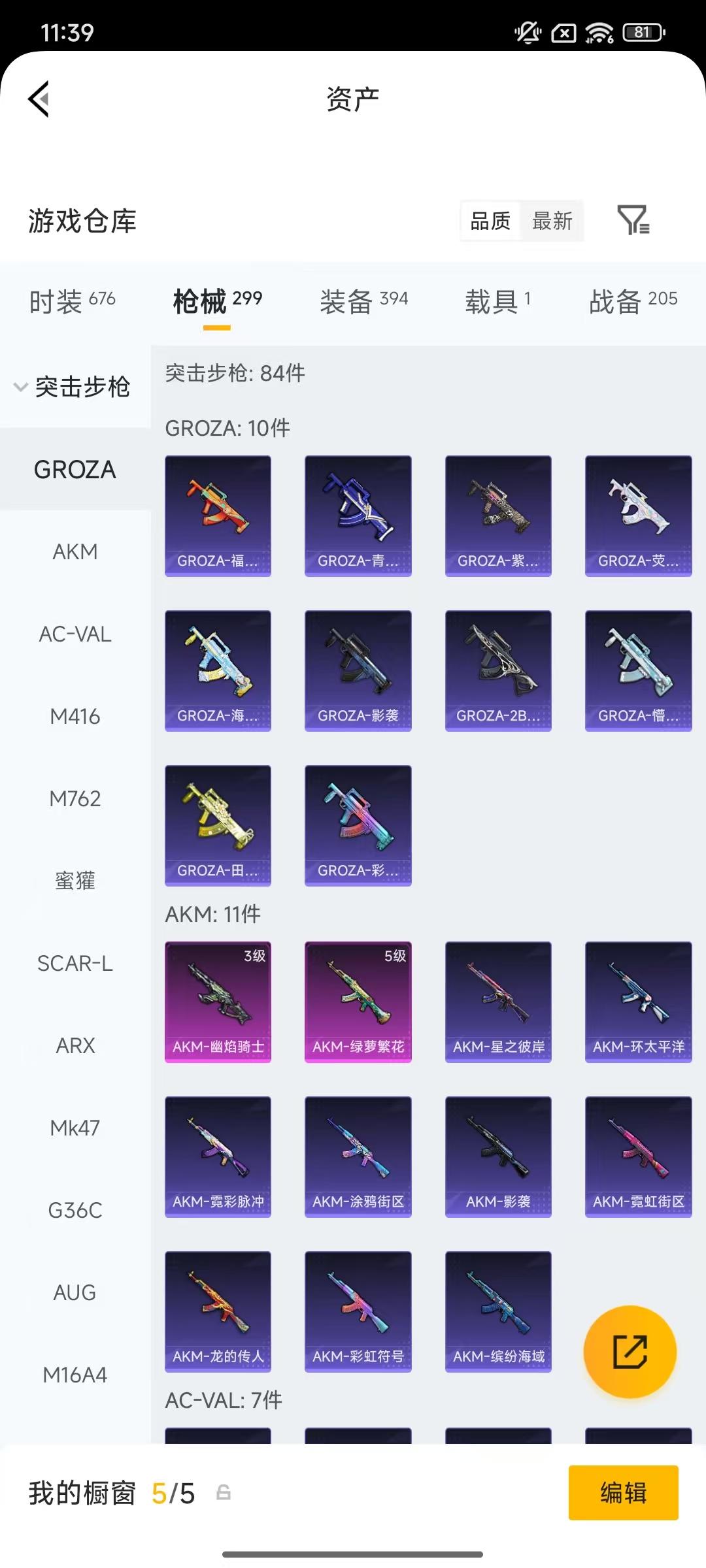Viewport: 706px width, 1568px height.
Task: Open the AKM-龙的传人 skin item
Action: pyautogui.click(x=218, y=1311)
